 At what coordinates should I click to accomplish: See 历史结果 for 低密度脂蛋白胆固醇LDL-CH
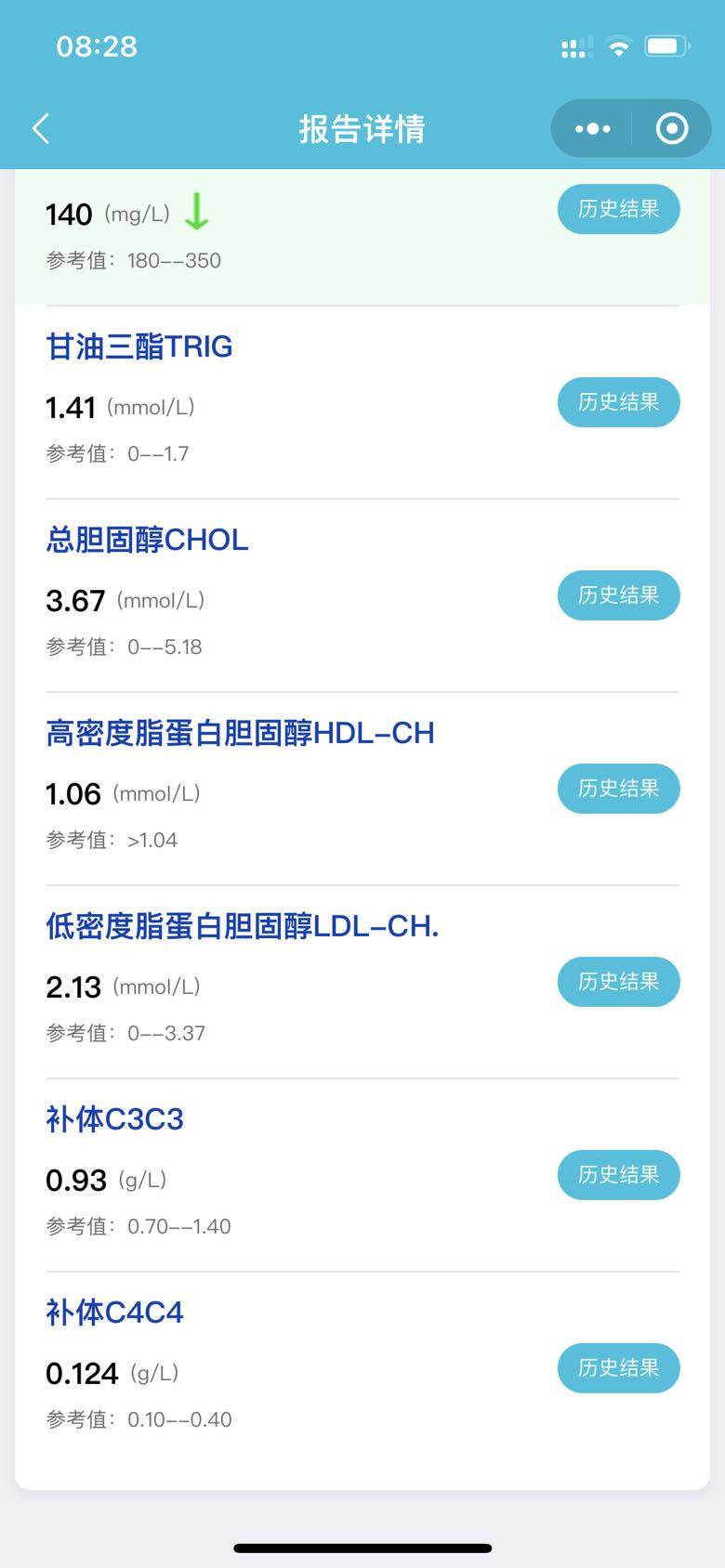[618, 982]
